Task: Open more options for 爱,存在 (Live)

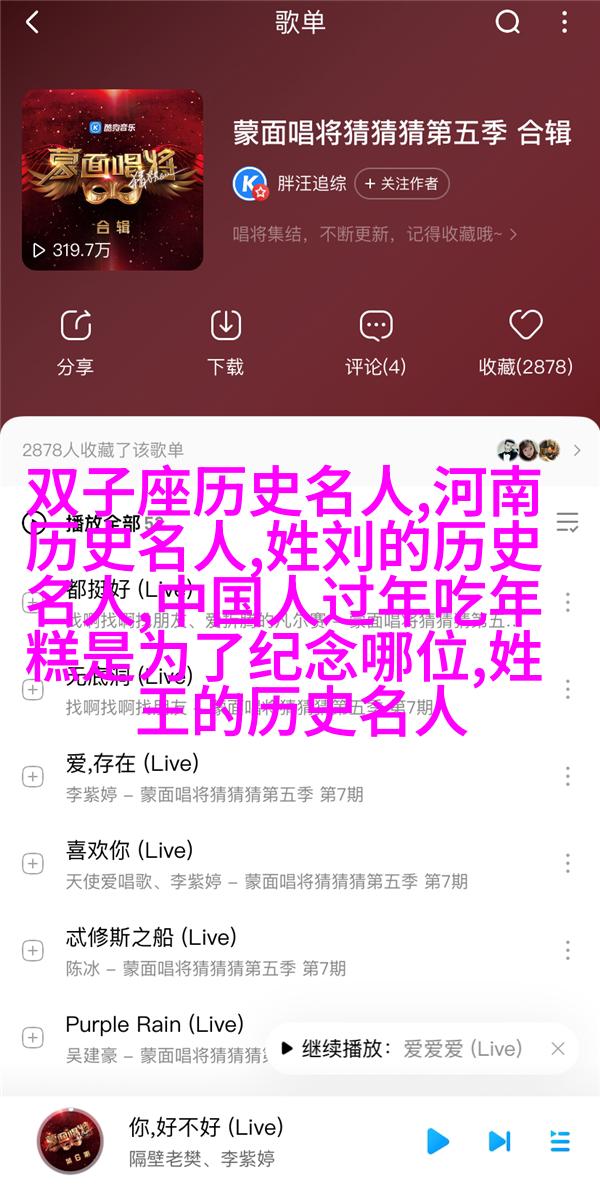Action: pyautogui.click(x=567, y=776)
